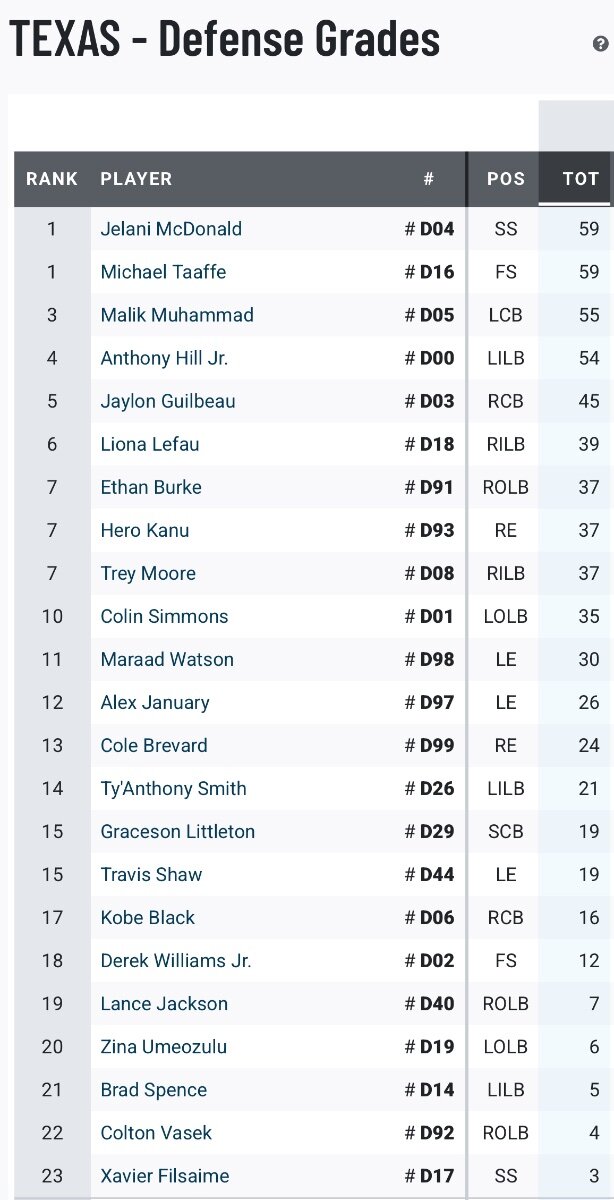Screen dimensions: 614x1200
Task: Open Ty'Anthony Smith's player page
Action: click(173, 788)
